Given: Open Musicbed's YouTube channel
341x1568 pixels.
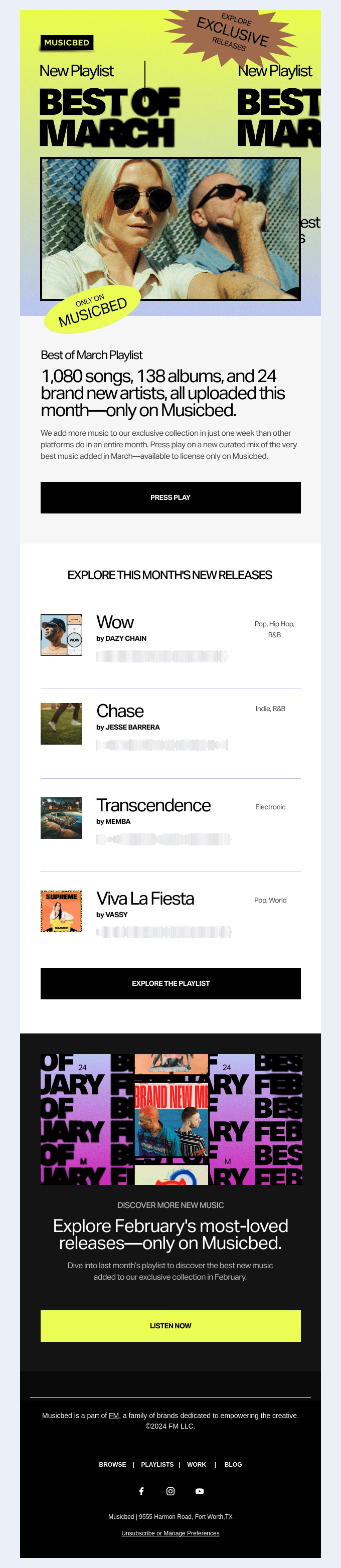Looking at the screenshot, I should coord(199,1491).
